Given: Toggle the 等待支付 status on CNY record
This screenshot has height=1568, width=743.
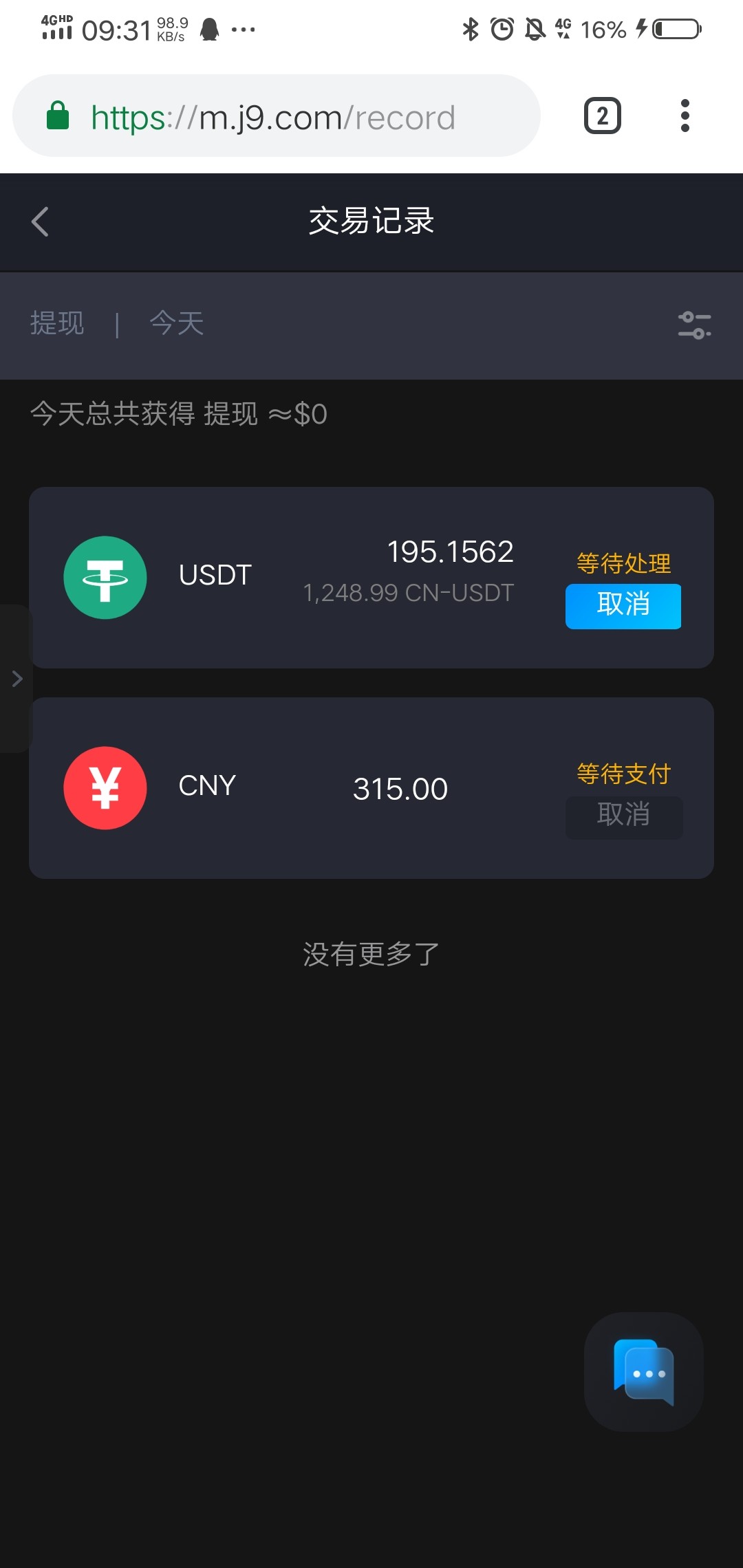Looking at the screenshot, I should [x=623, y=774].
